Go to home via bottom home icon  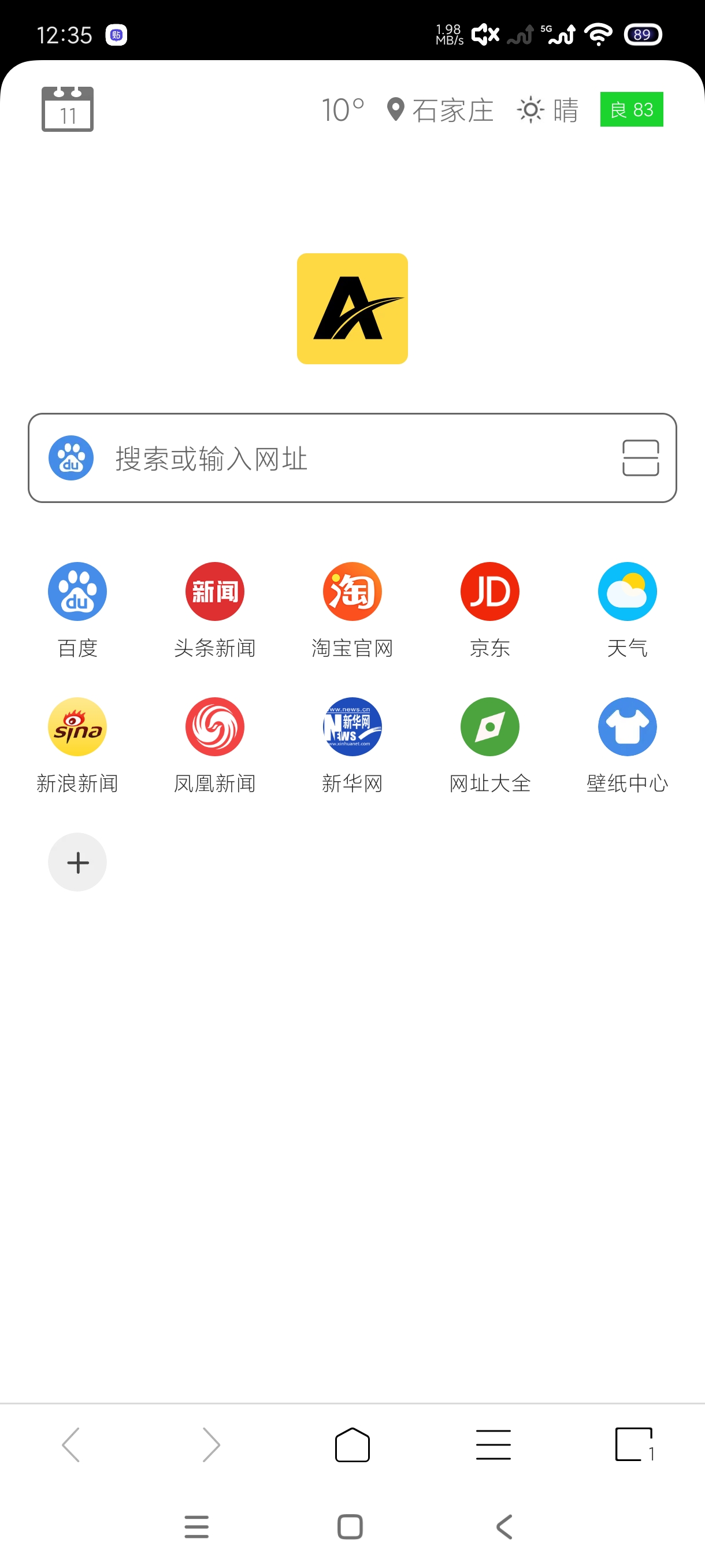[352, 1444]
